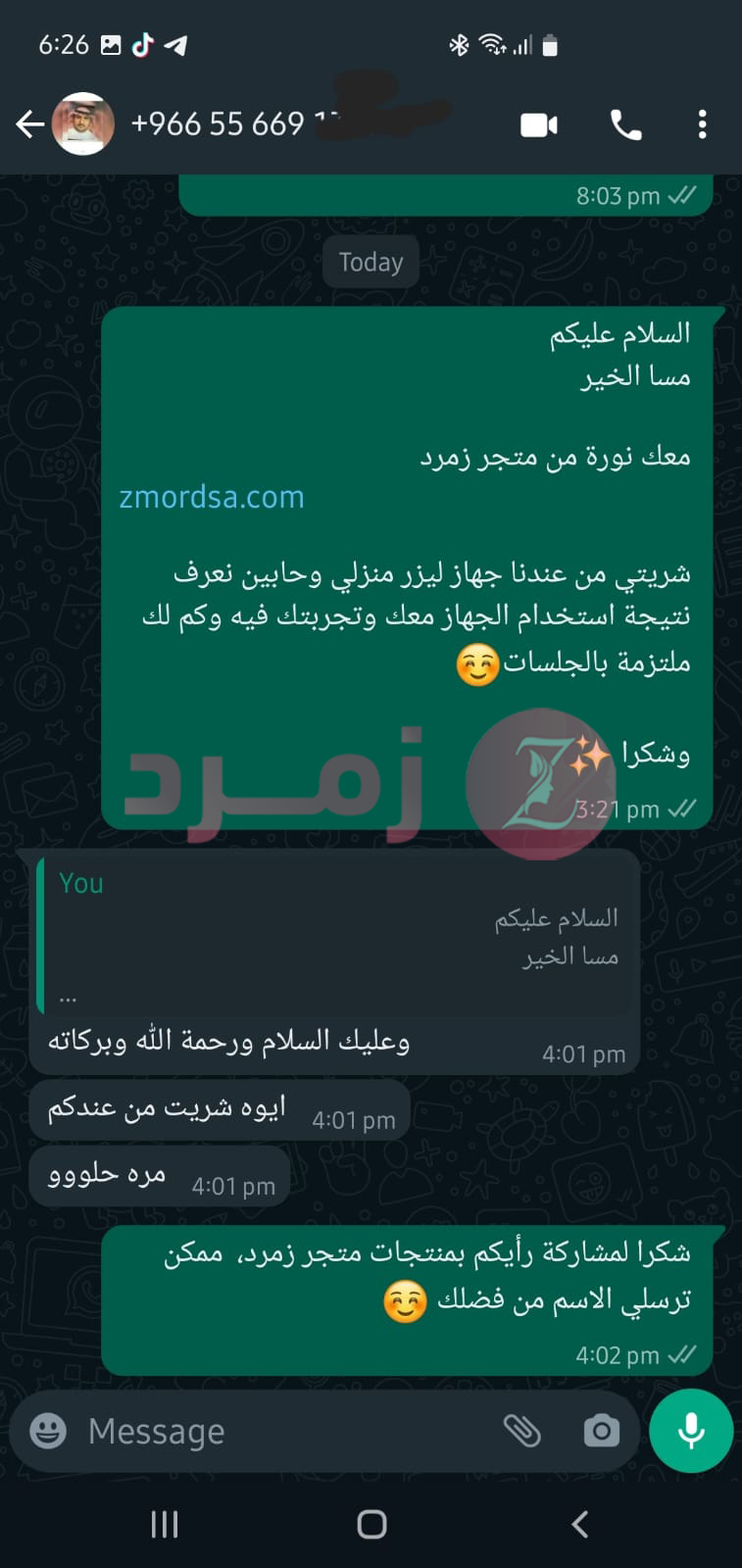Open the camera from the message bar
Viewport: 742px width, 1568px height.
click(601, 1431)
